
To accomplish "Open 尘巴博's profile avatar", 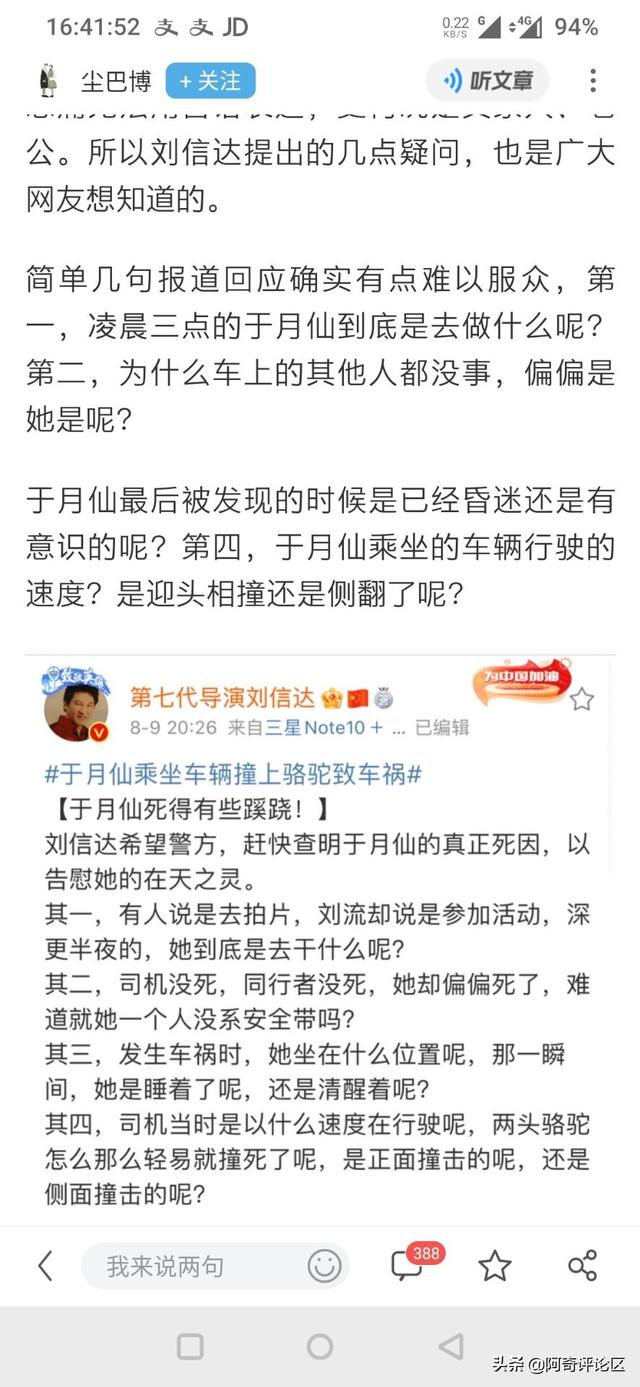I will click(48, 81).
